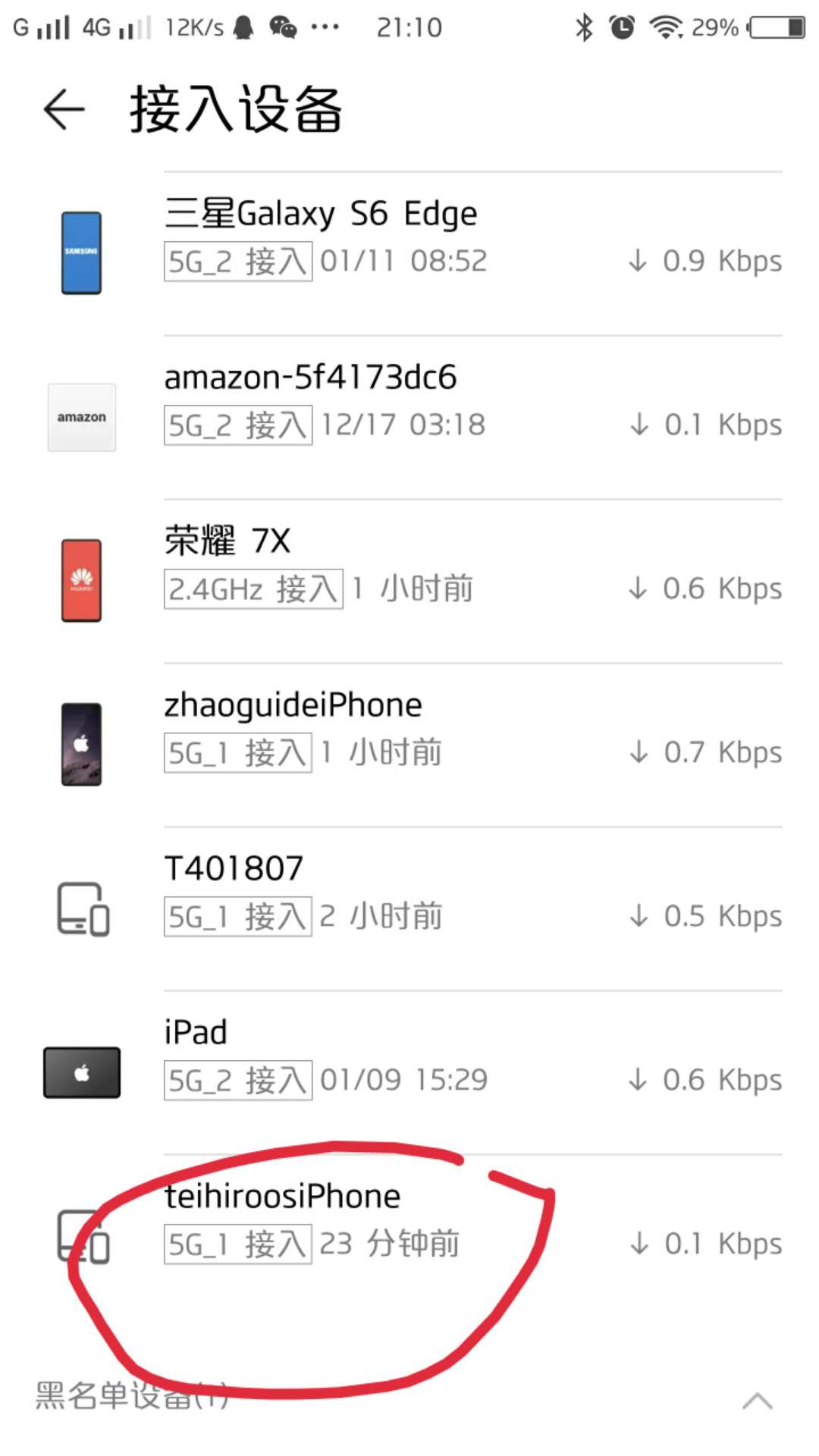Open the T401807 device entry

[x=409, y=893]
